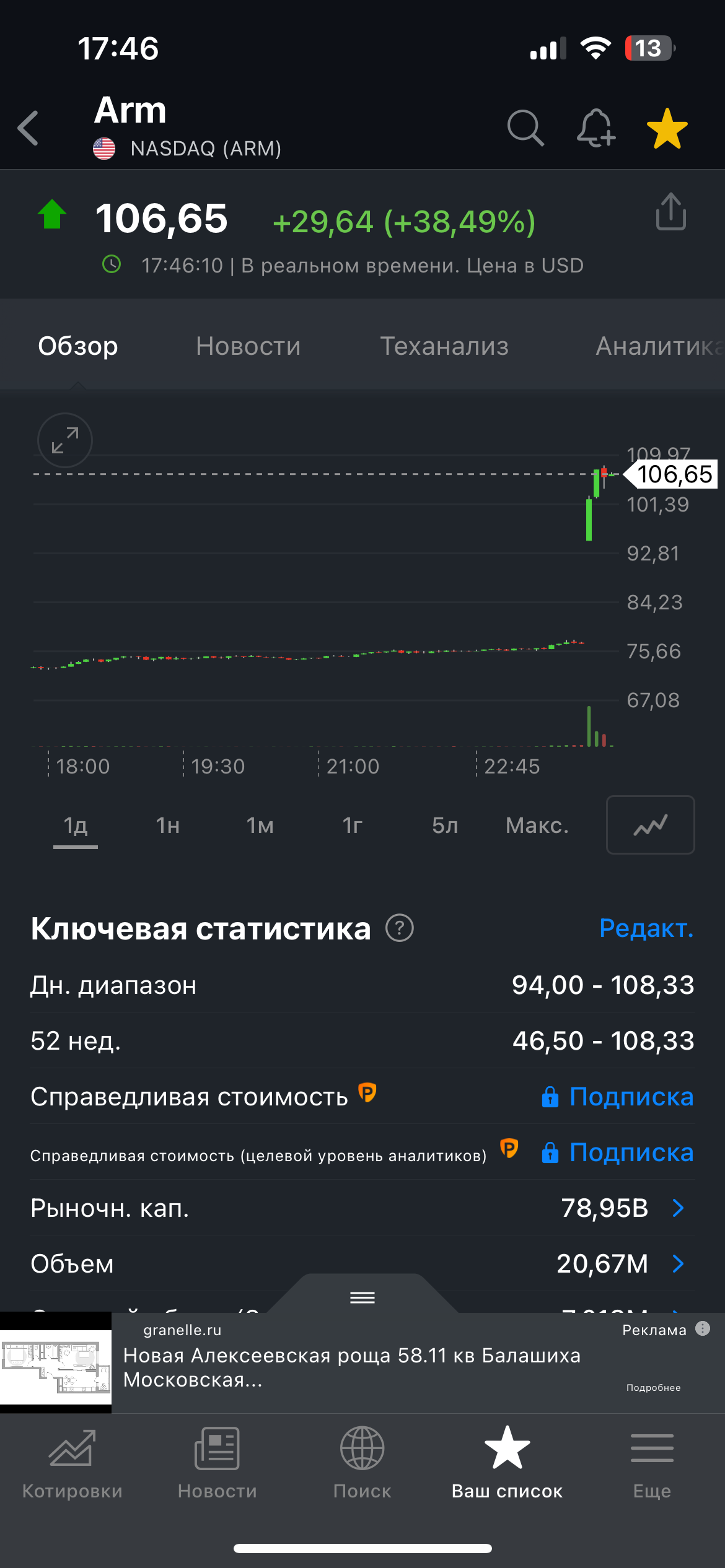725x1568 pixels.
Task: Change the chart type
Action: click(x=650, y=825)
